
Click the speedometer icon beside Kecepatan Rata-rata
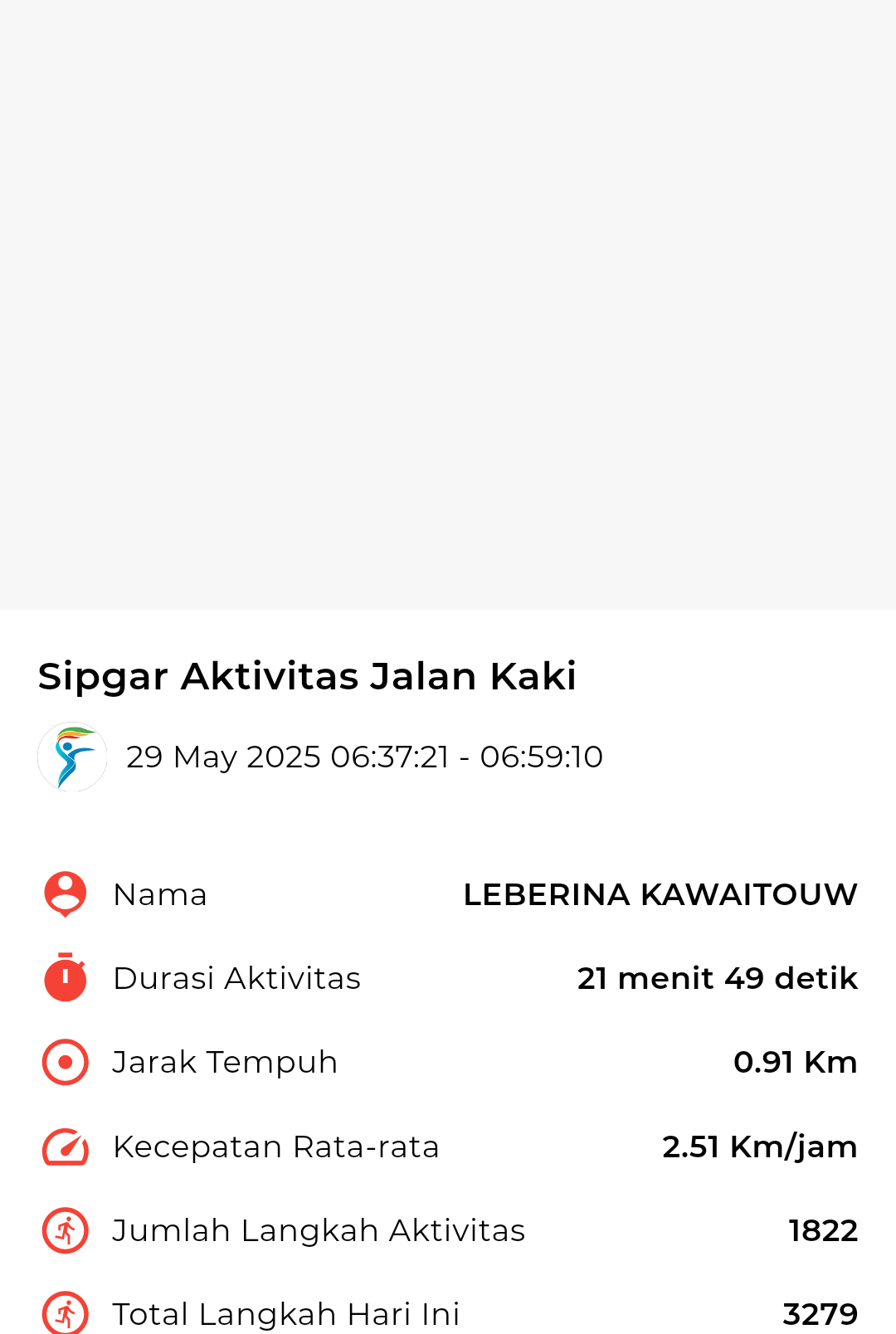pos(65,1147)
